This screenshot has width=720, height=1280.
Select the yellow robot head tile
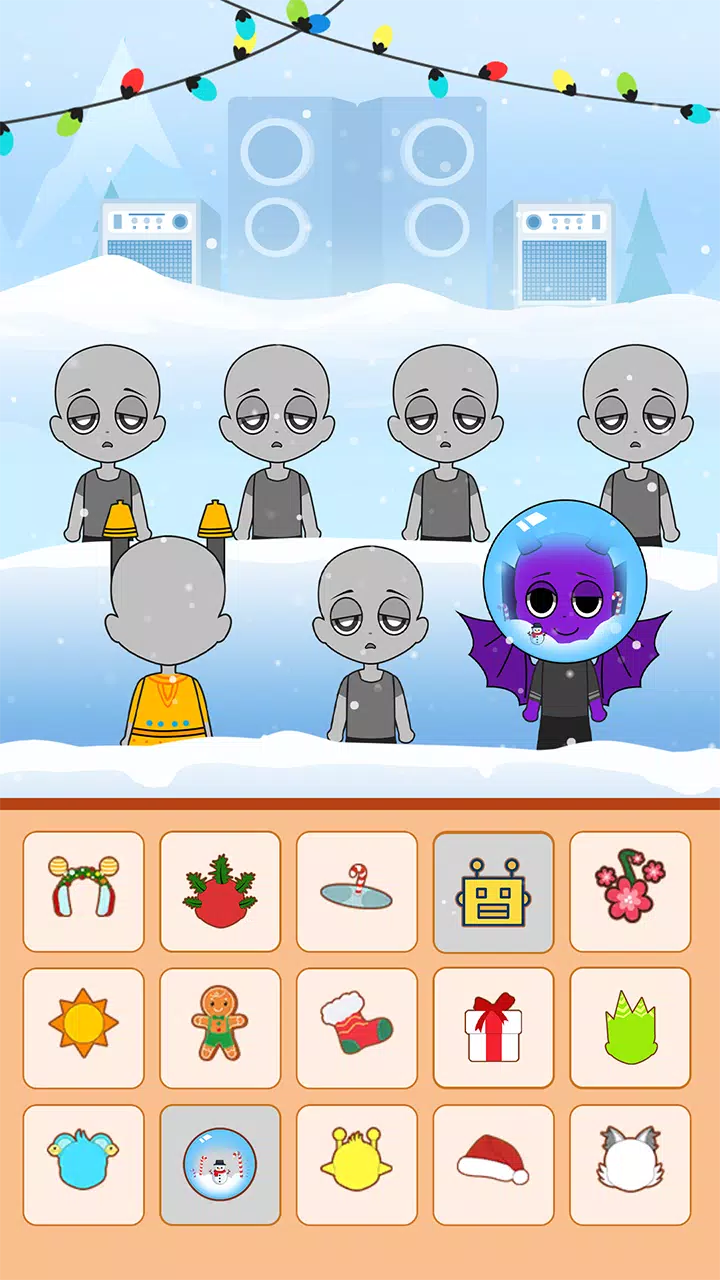click(x=493, y=891)
